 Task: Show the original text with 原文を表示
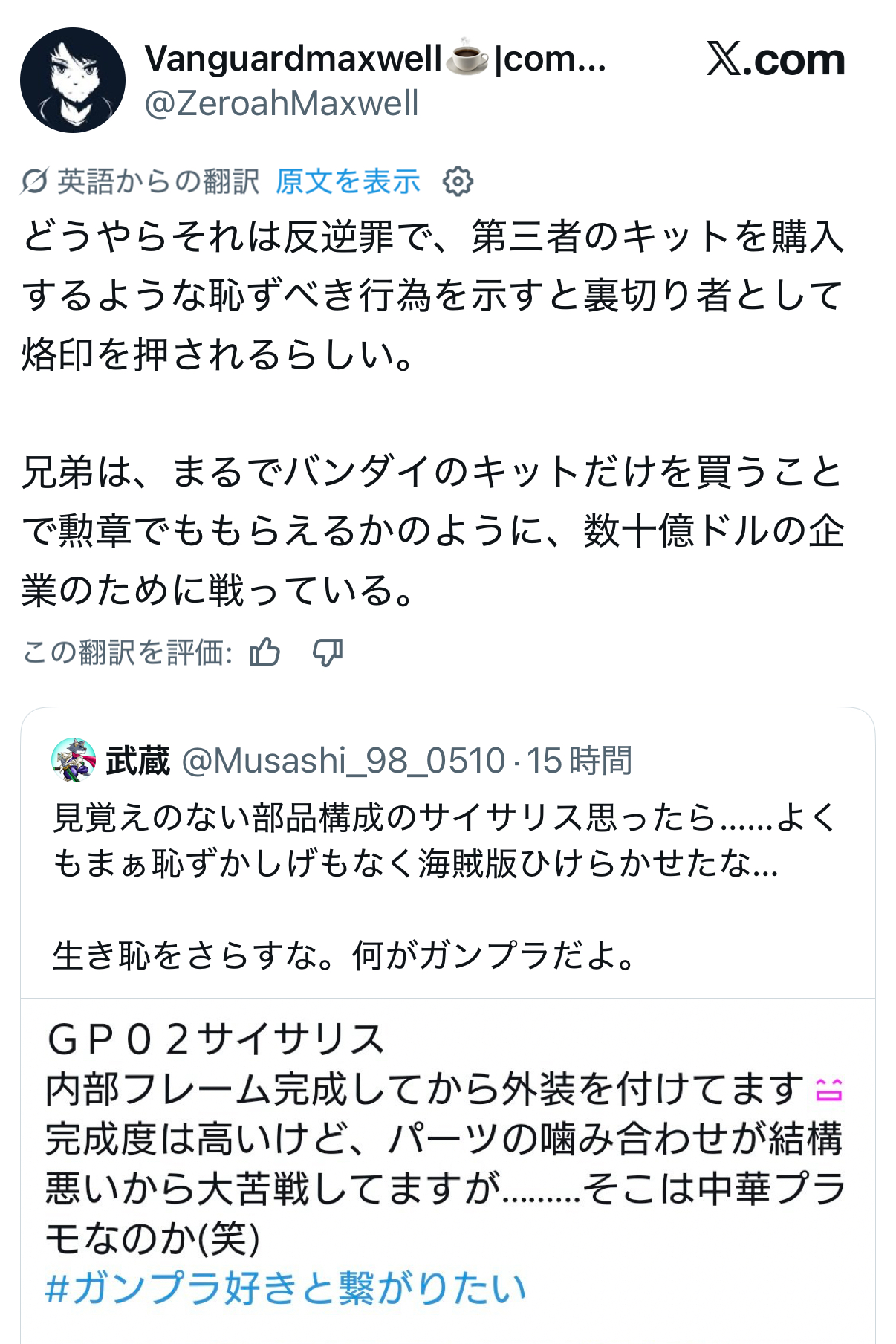pos(348,181)
